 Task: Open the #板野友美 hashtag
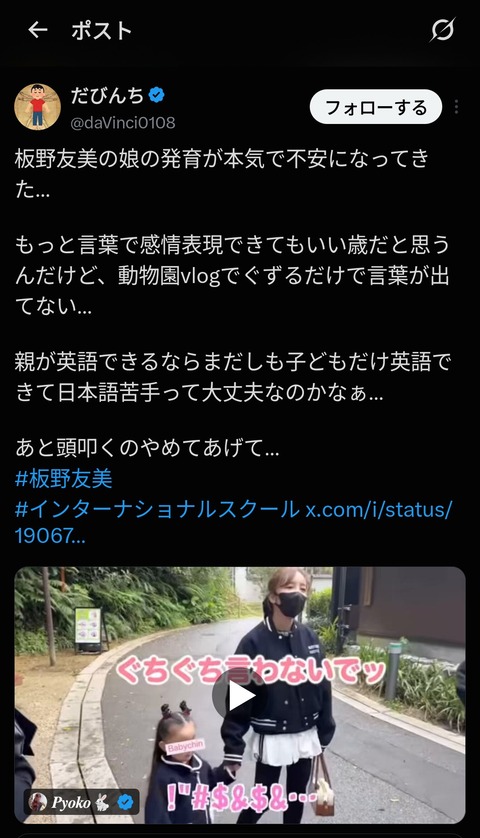[64, 479]
